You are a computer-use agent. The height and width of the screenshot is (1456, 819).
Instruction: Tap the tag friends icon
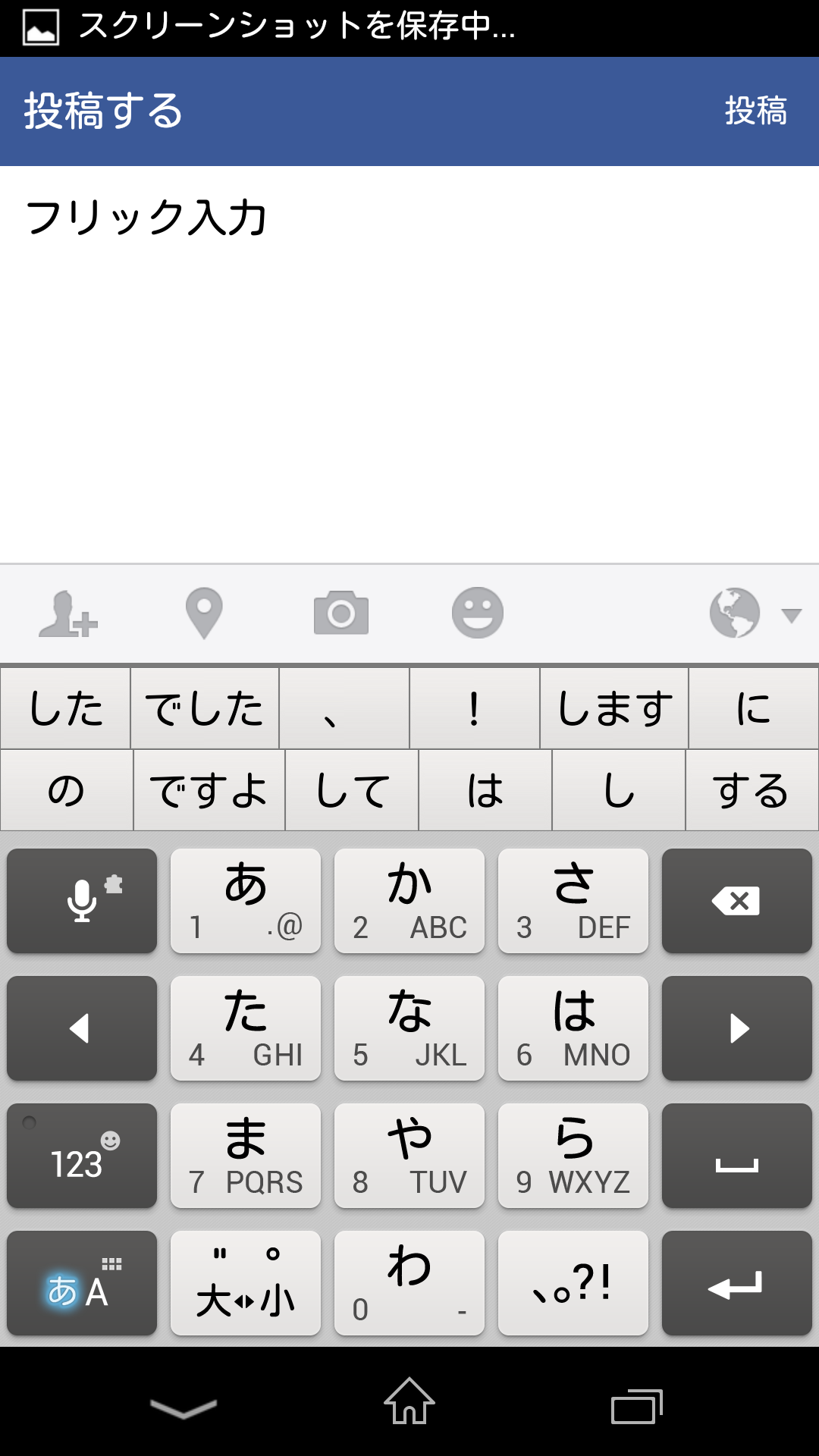pos(68,613)
